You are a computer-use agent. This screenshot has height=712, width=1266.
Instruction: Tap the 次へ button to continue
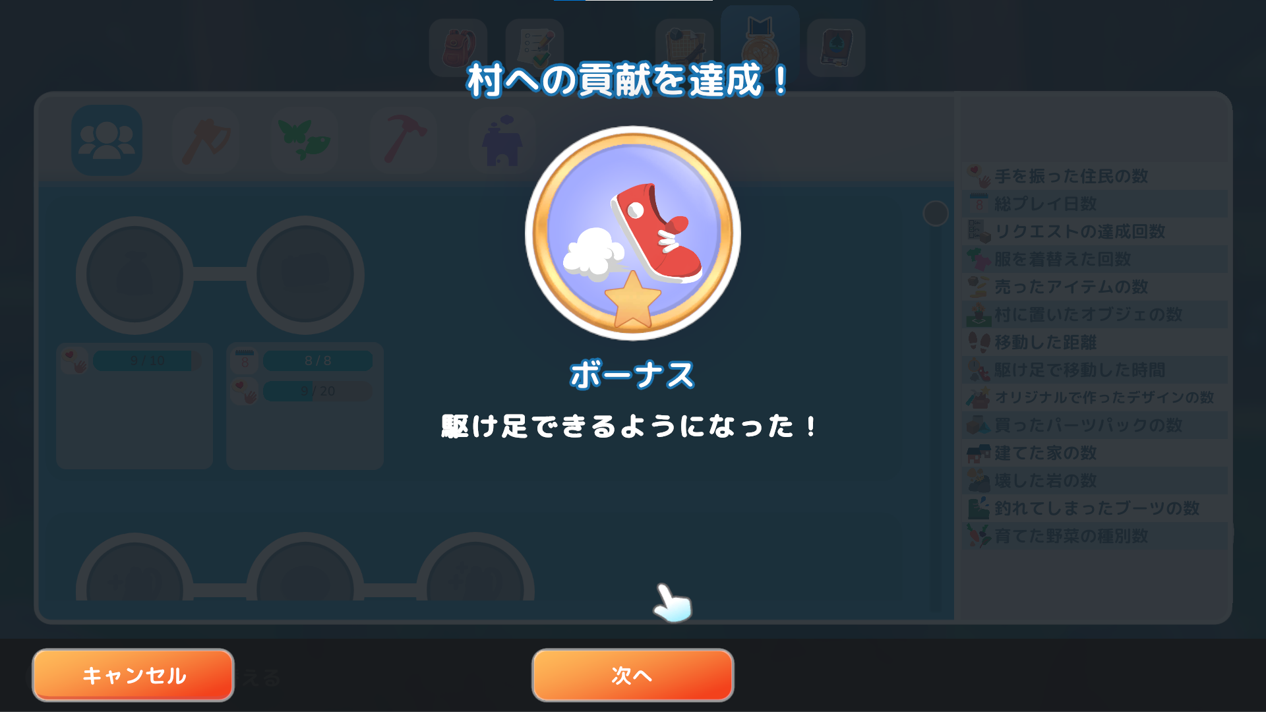click(632, 675)
